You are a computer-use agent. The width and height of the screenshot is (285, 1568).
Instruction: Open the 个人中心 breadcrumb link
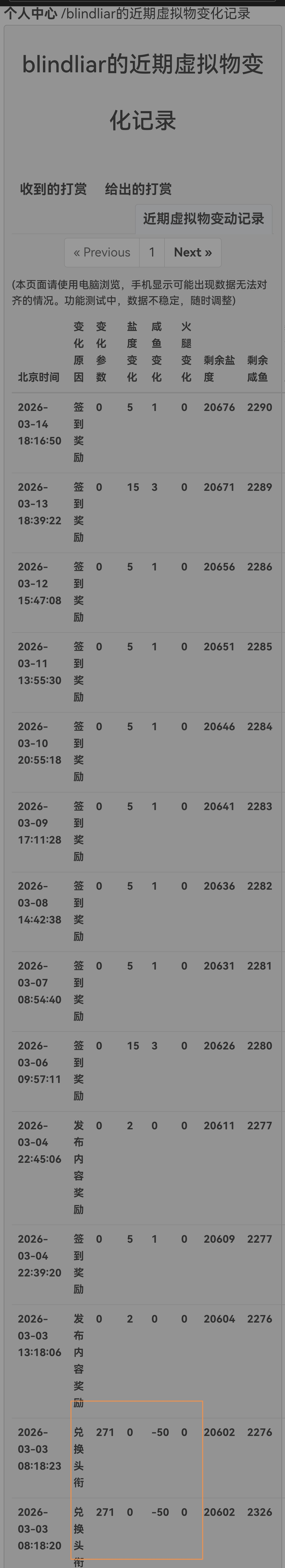[30, 13]
